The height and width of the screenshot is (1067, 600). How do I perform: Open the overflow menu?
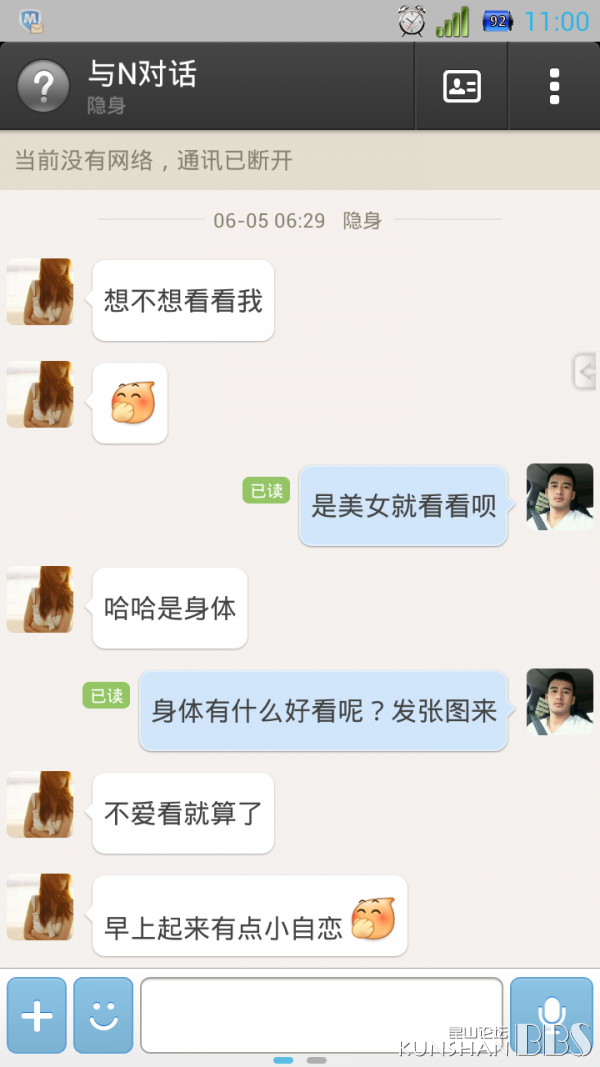click(554, 87)
